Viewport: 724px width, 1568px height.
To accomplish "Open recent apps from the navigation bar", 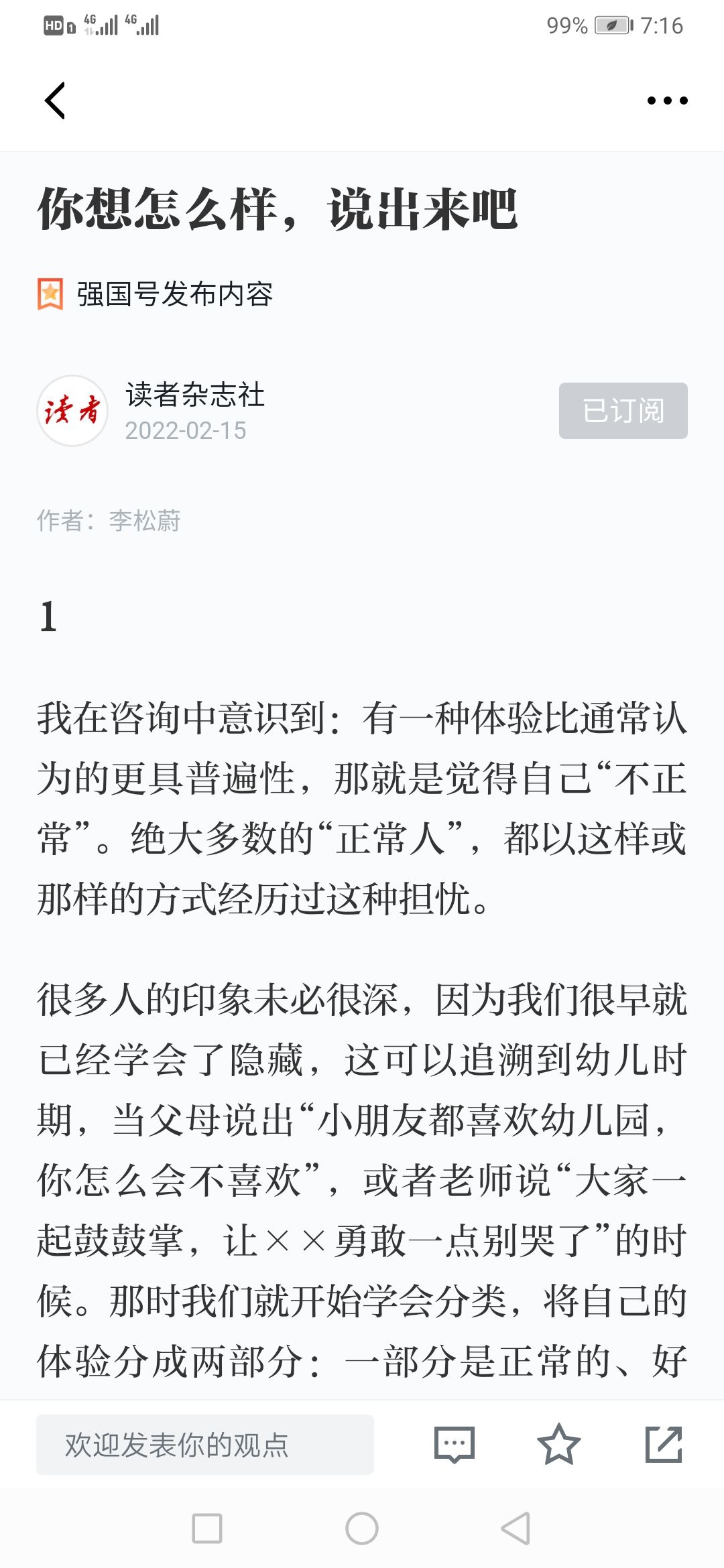I will click(x=207, y=1528).
